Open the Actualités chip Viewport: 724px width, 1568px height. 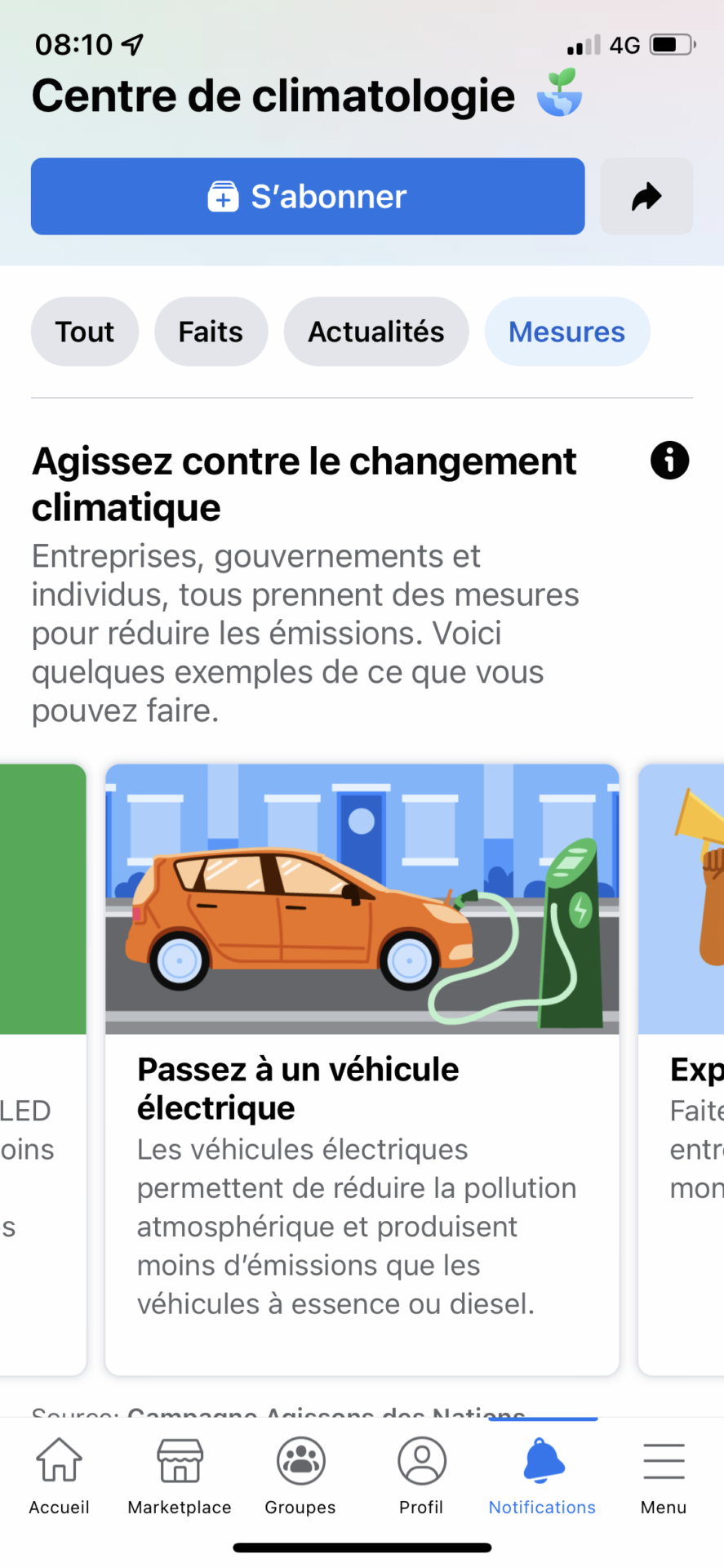click(376, 332)
